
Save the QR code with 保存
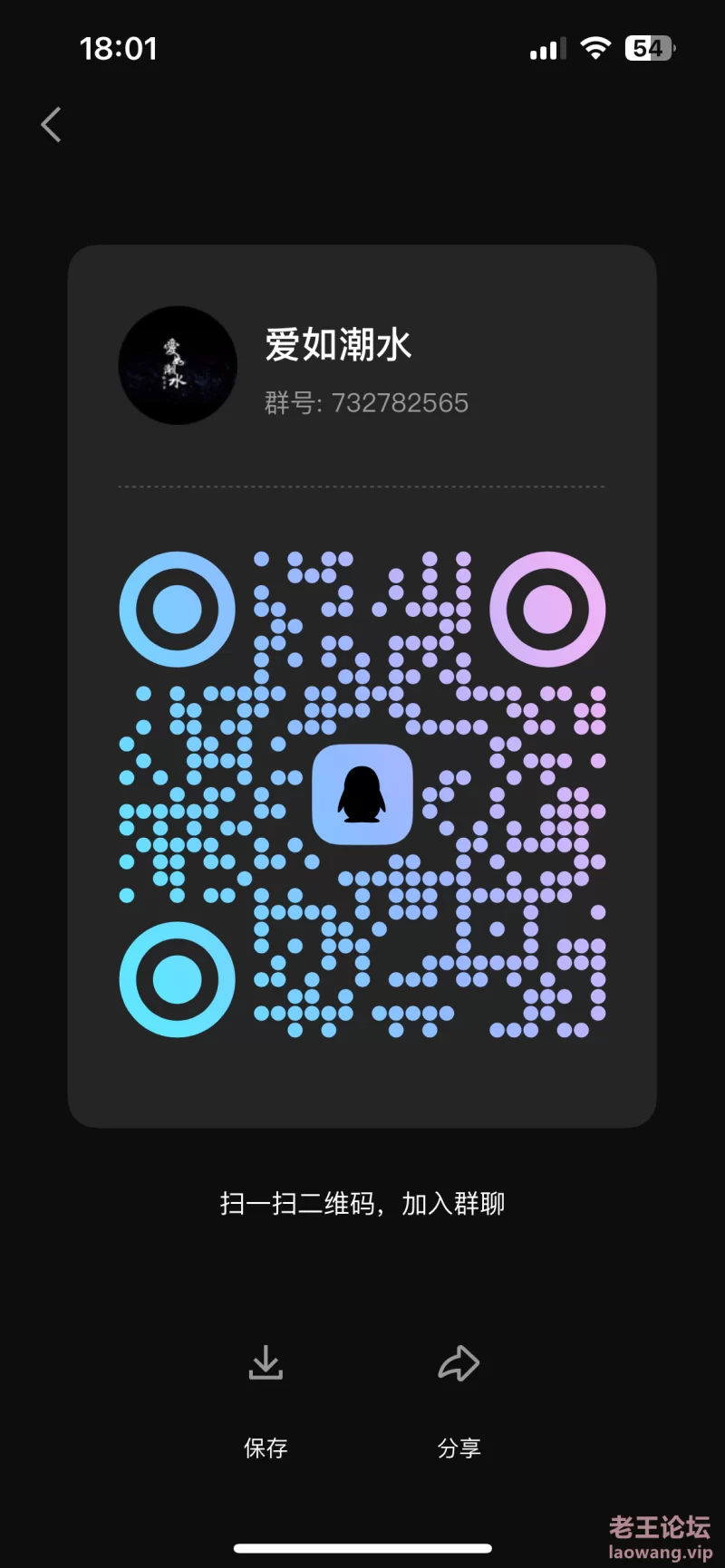tap(266, 1400)
